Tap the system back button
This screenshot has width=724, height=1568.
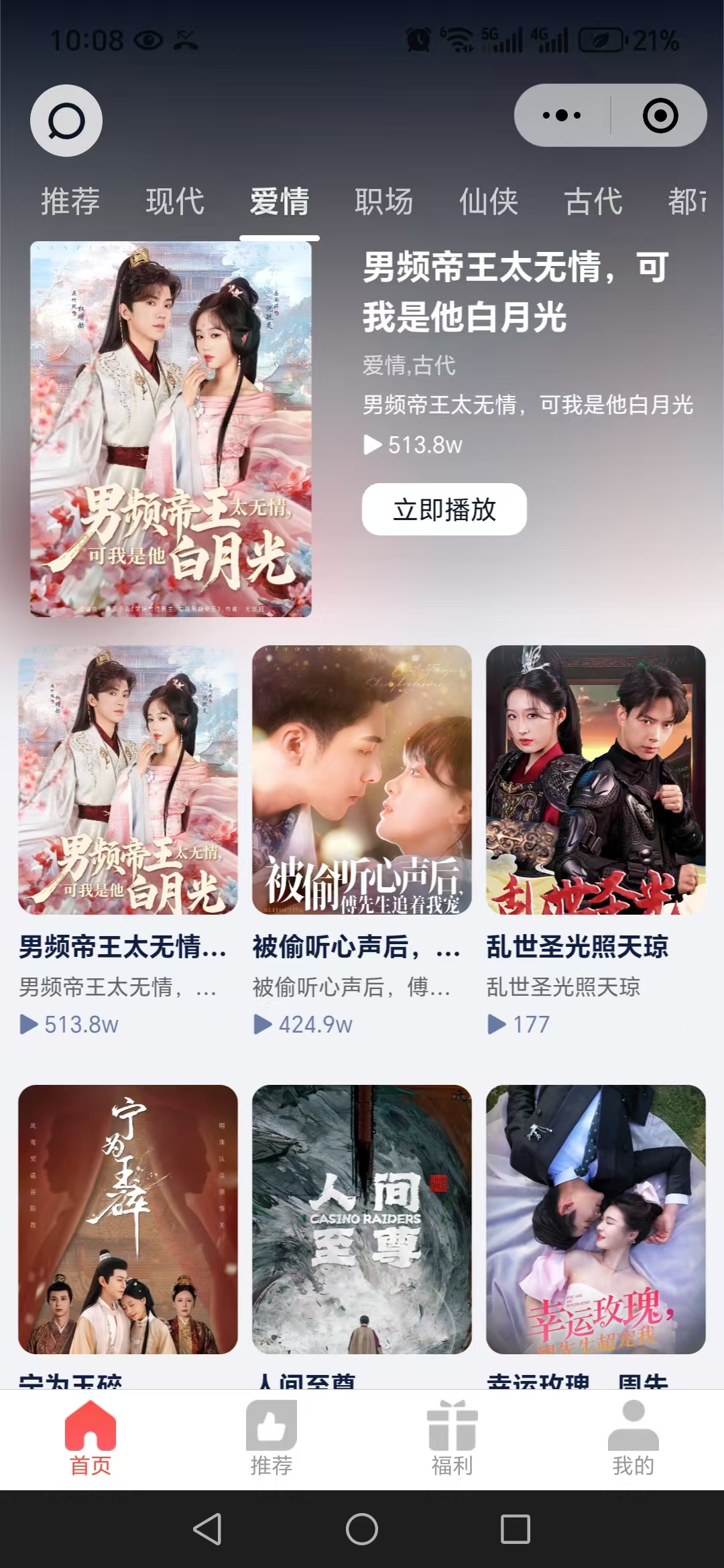pos(208,1529)
